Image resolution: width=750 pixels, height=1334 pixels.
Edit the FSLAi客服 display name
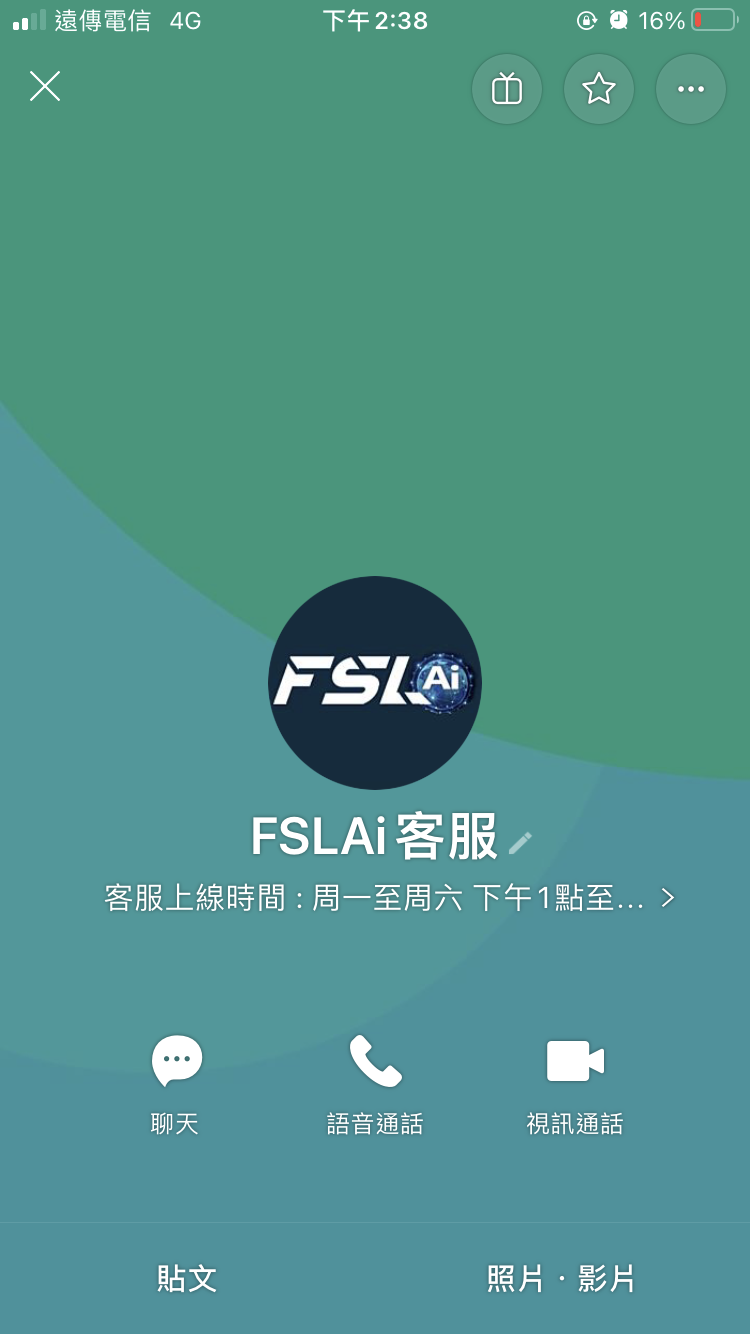coord(520,842)
